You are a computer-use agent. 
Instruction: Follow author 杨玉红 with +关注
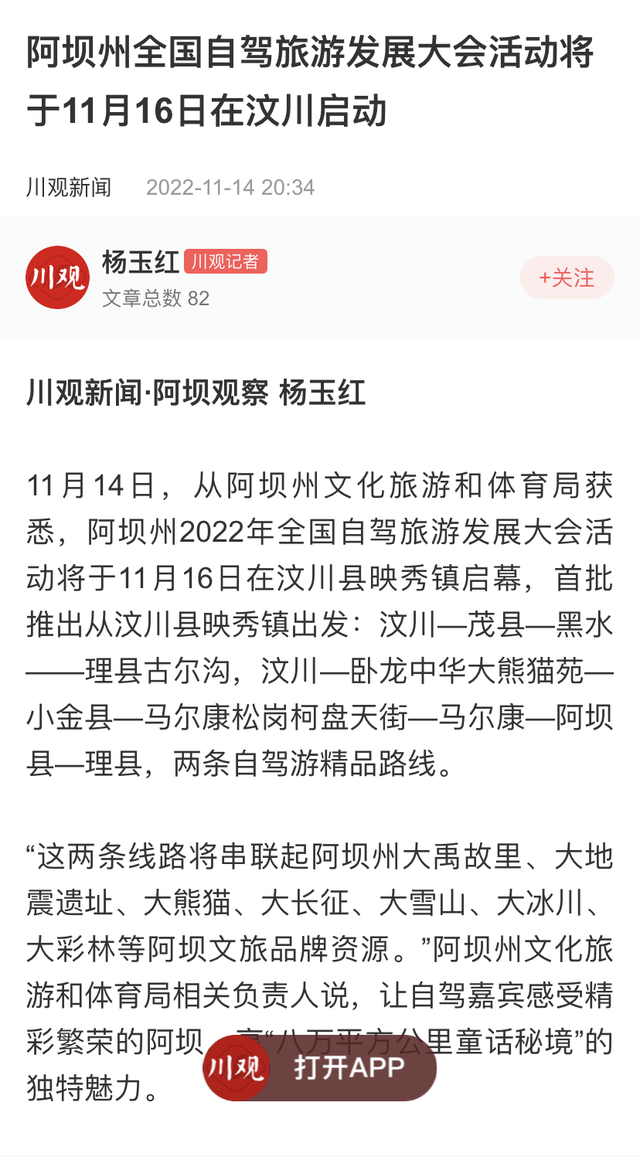[x=567, y=278]
